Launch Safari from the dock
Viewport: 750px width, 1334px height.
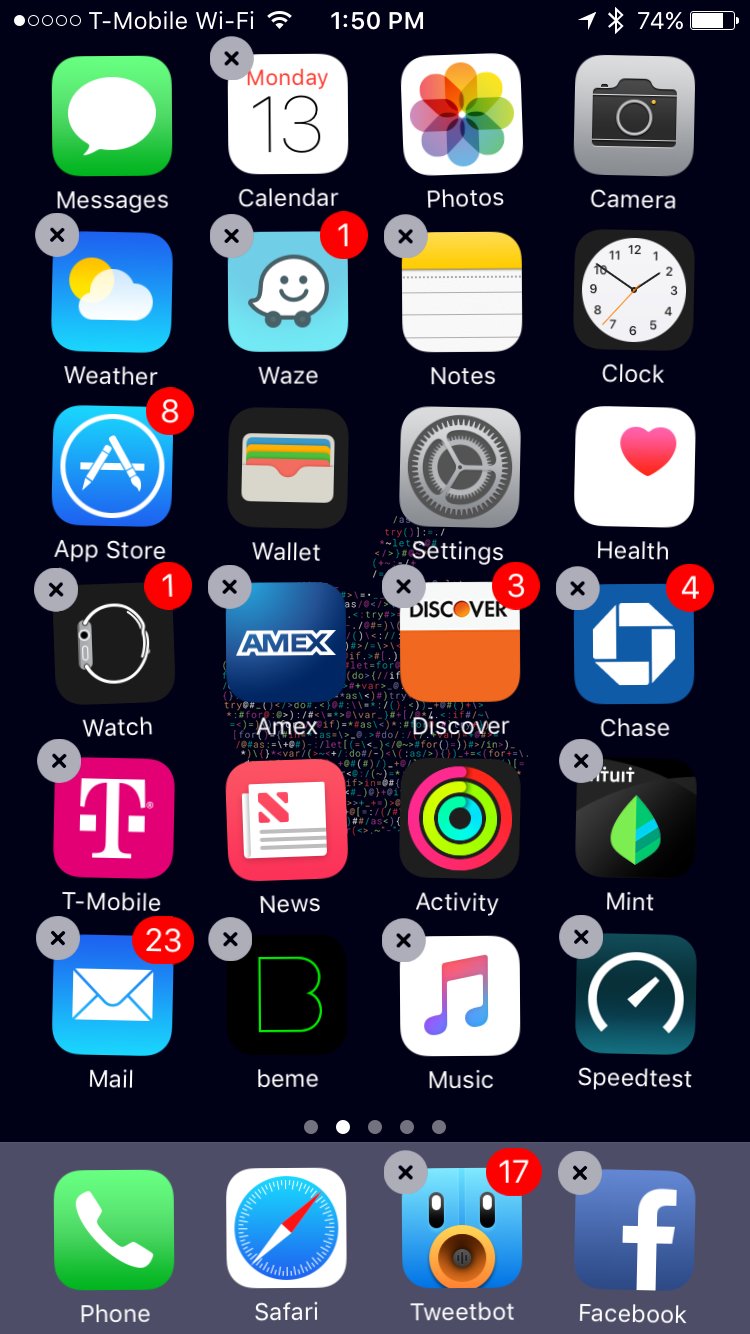coord(287,1228)
